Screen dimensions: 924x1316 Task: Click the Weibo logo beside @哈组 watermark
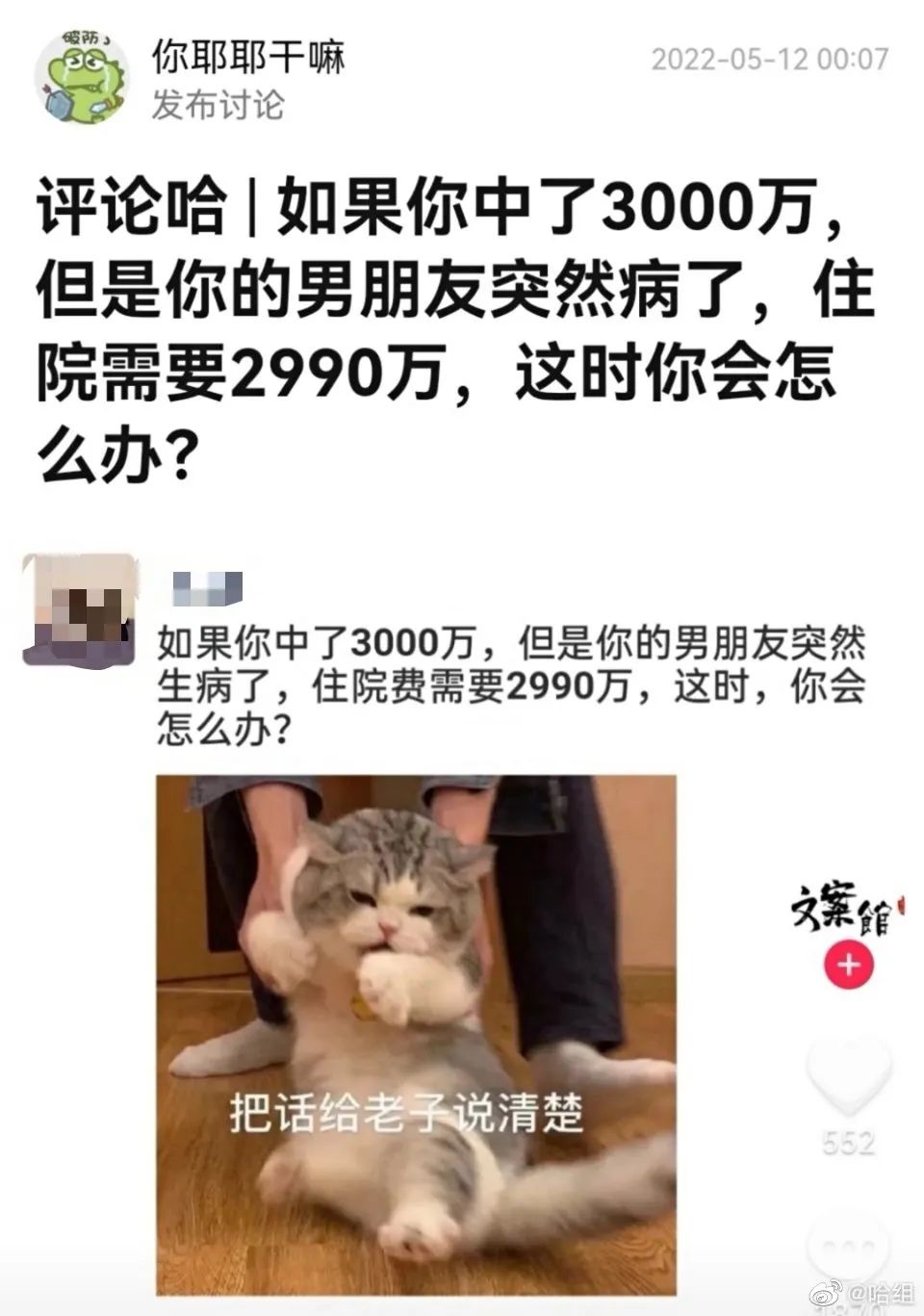tap(823, 1295)
